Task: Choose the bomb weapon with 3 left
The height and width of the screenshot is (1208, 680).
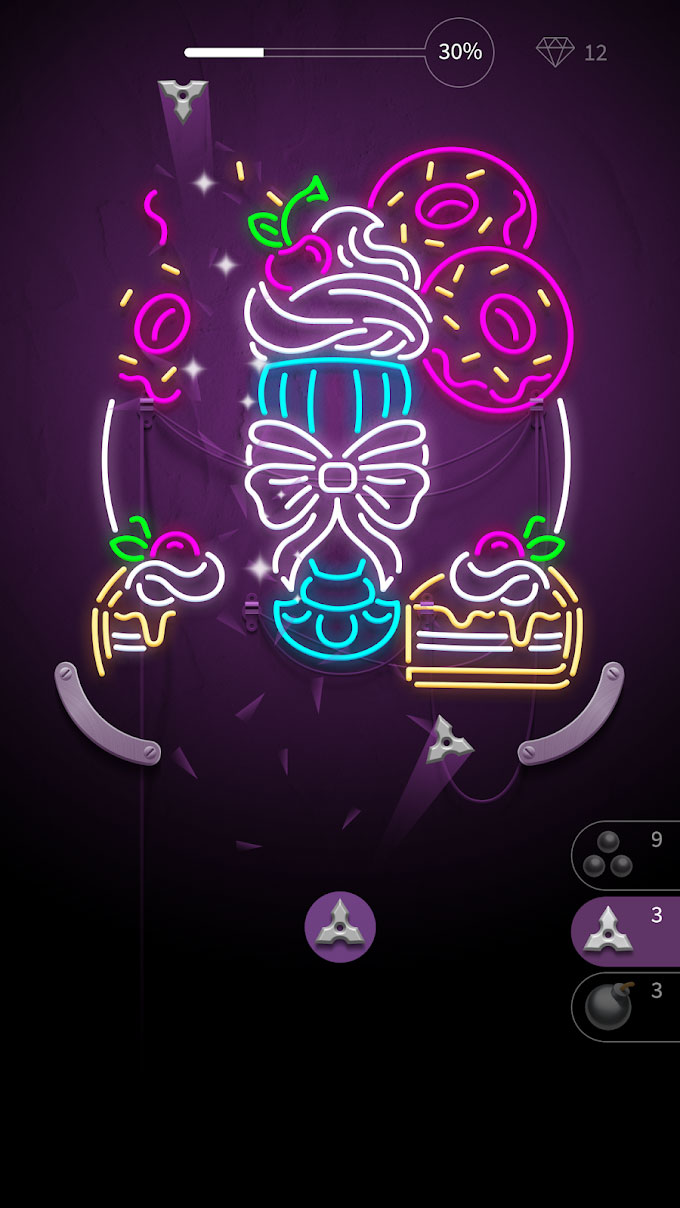Action: point(626,1007)
